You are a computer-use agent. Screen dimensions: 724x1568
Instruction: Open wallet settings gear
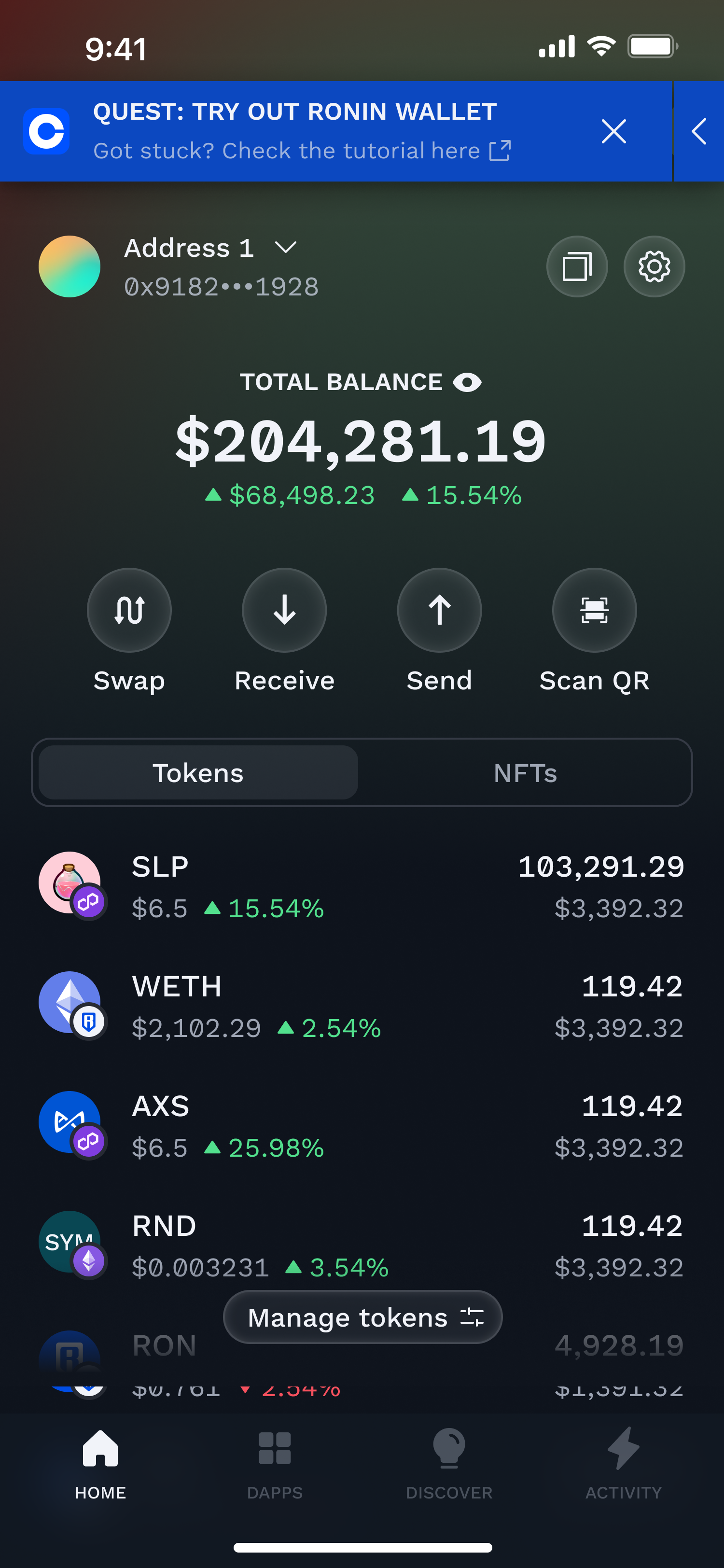tap(654, 266)
